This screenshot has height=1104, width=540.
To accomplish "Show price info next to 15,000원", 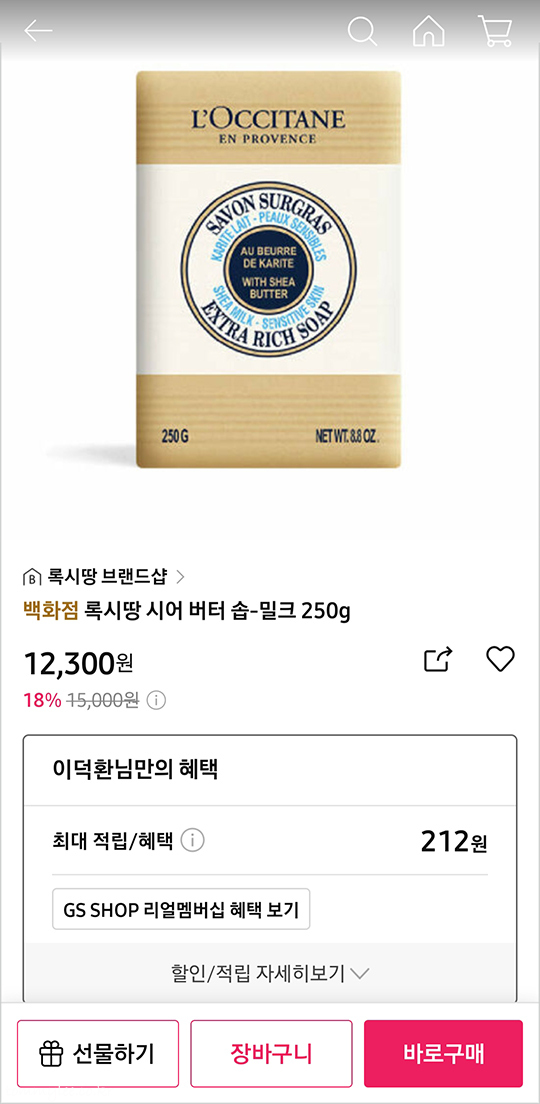I will click(156, 701).
